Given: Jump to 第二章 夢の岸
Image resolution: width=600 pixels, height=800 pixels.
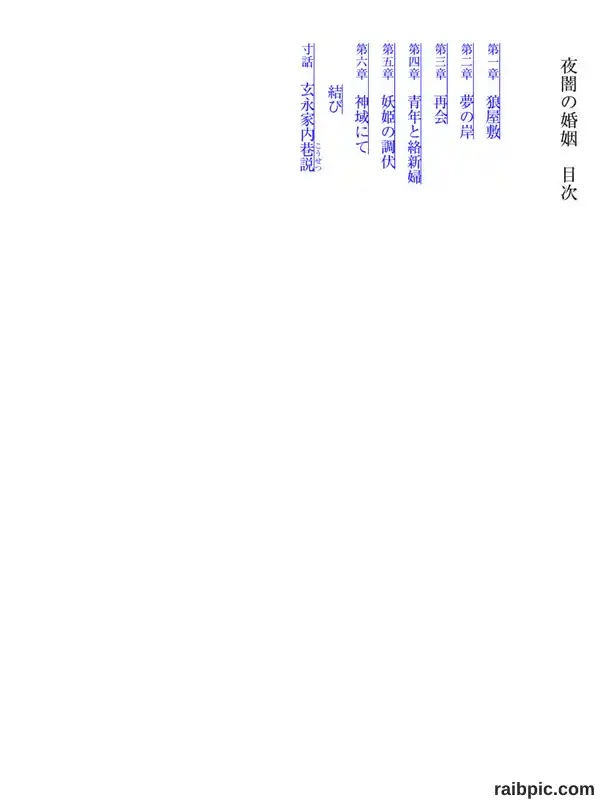Looking at the screenshot, I should (467, 91).
